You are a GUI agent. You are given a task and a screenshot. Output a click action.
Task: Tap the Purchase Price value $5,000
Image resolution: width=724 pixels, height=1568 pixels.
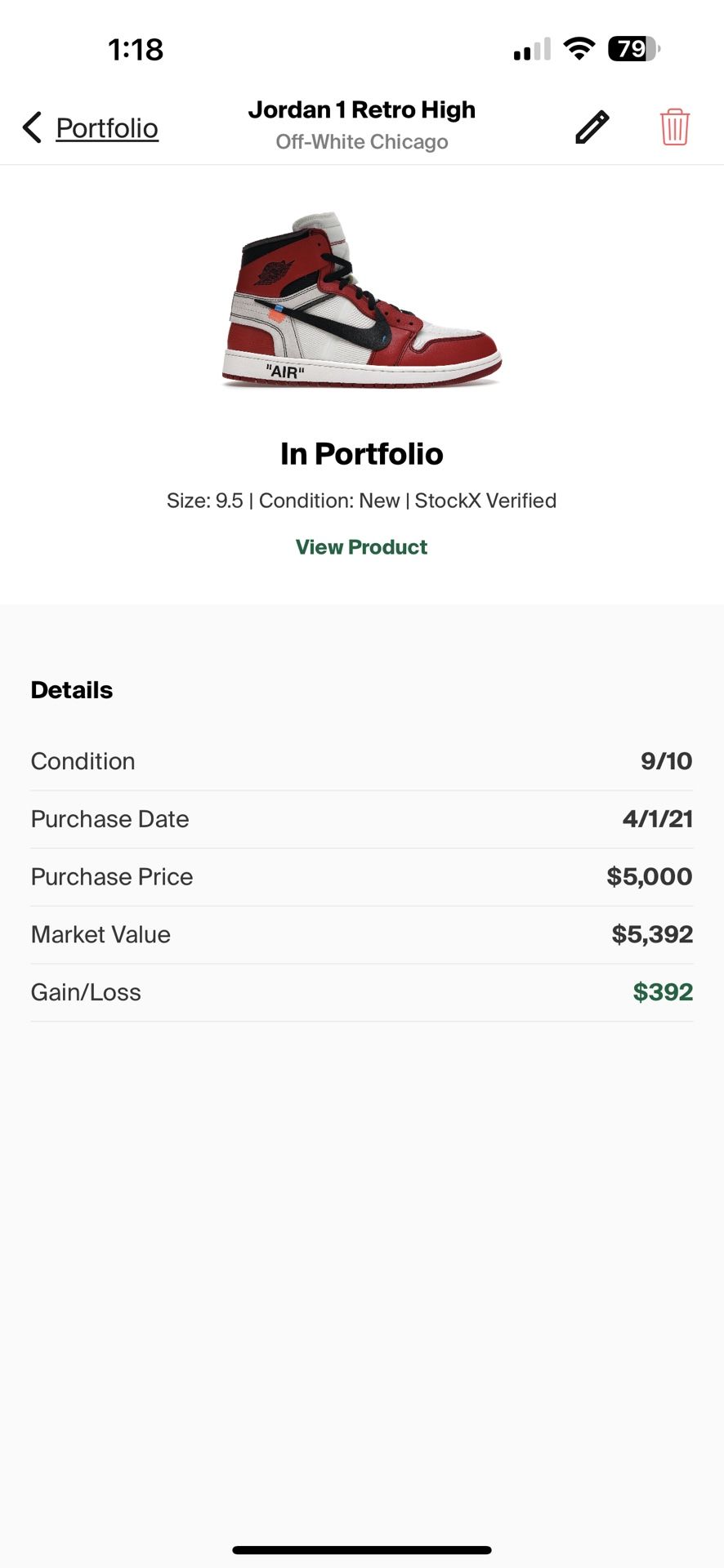(x=649, y=876)
